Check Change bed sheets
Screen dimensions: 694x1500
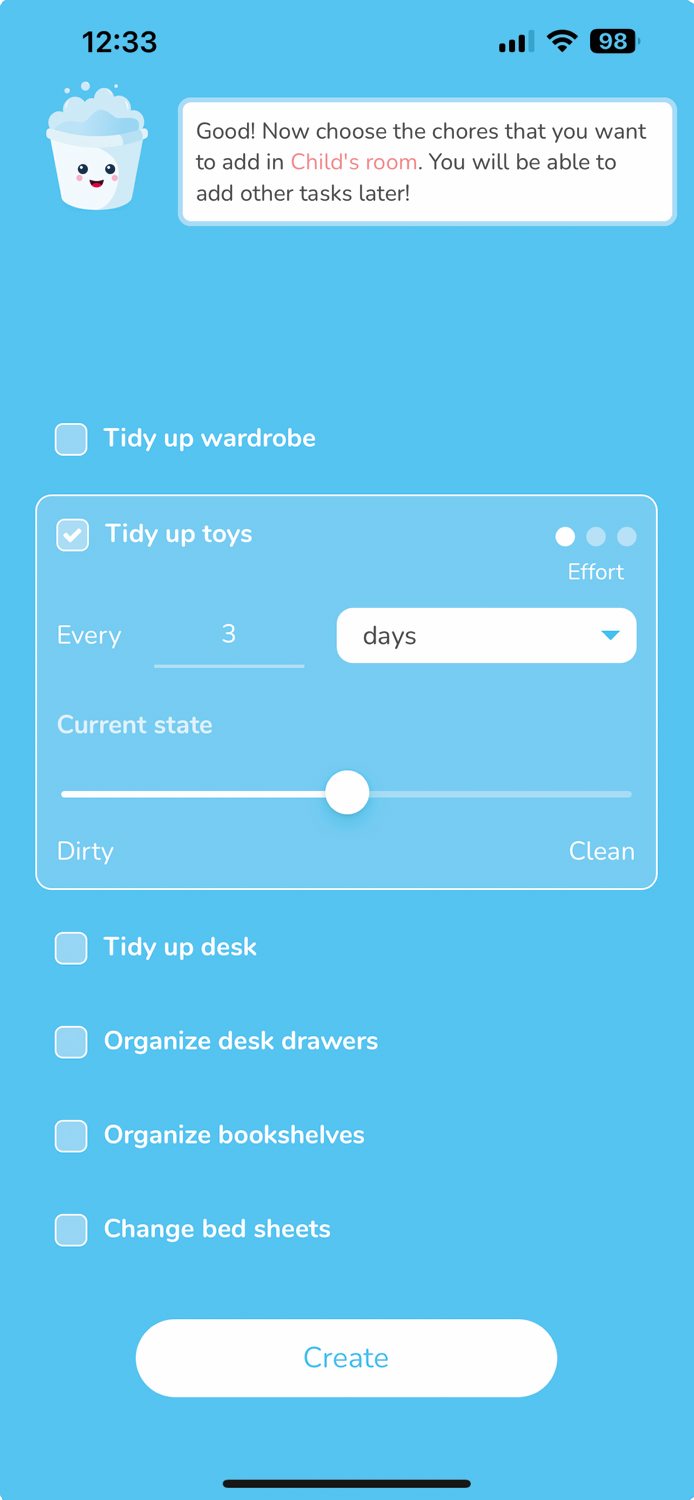click(x=71, y=1230)
